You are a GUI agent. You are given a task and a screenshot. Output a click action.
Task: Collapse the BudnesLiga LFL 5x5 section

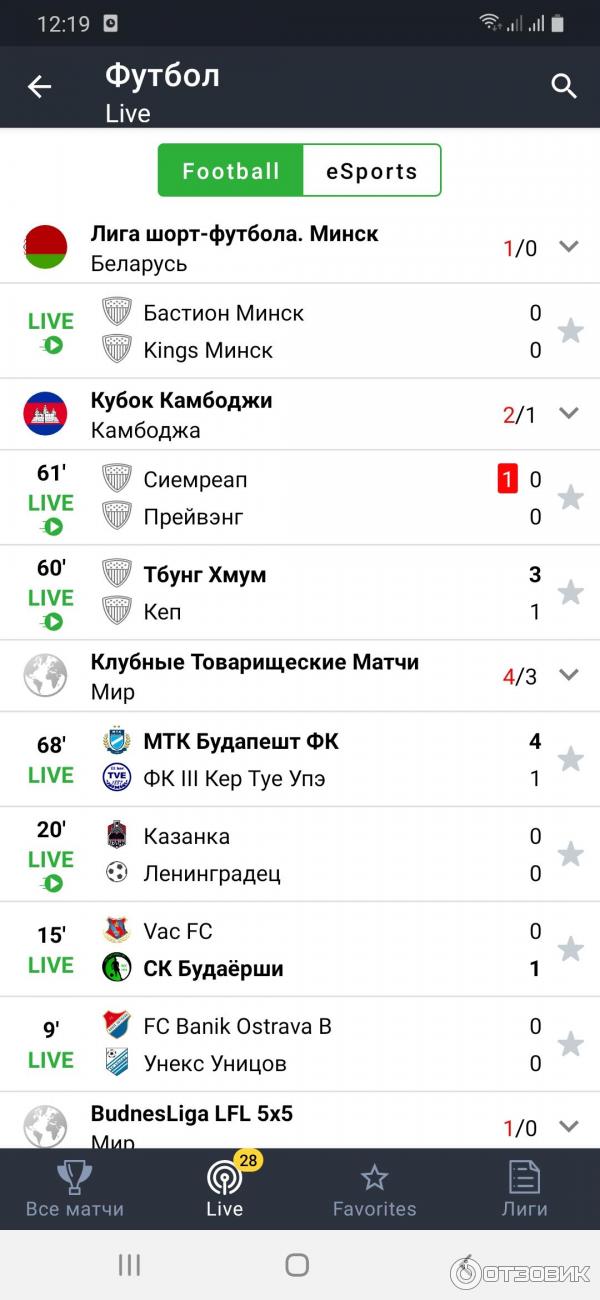[x=569, y=1126]
